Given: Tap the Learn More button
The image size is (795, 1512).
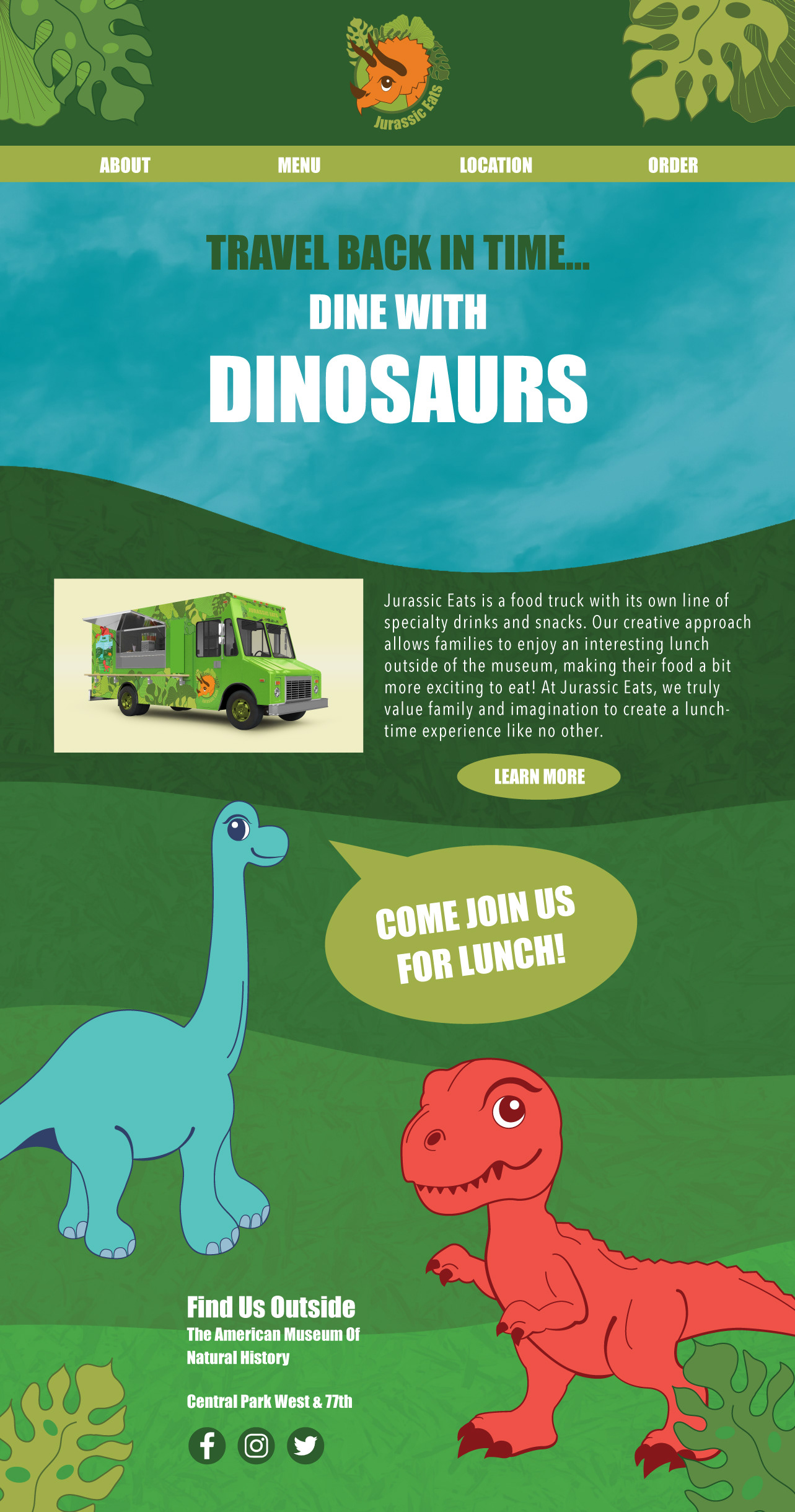Looking at the screenshot, I should (538, 776).
